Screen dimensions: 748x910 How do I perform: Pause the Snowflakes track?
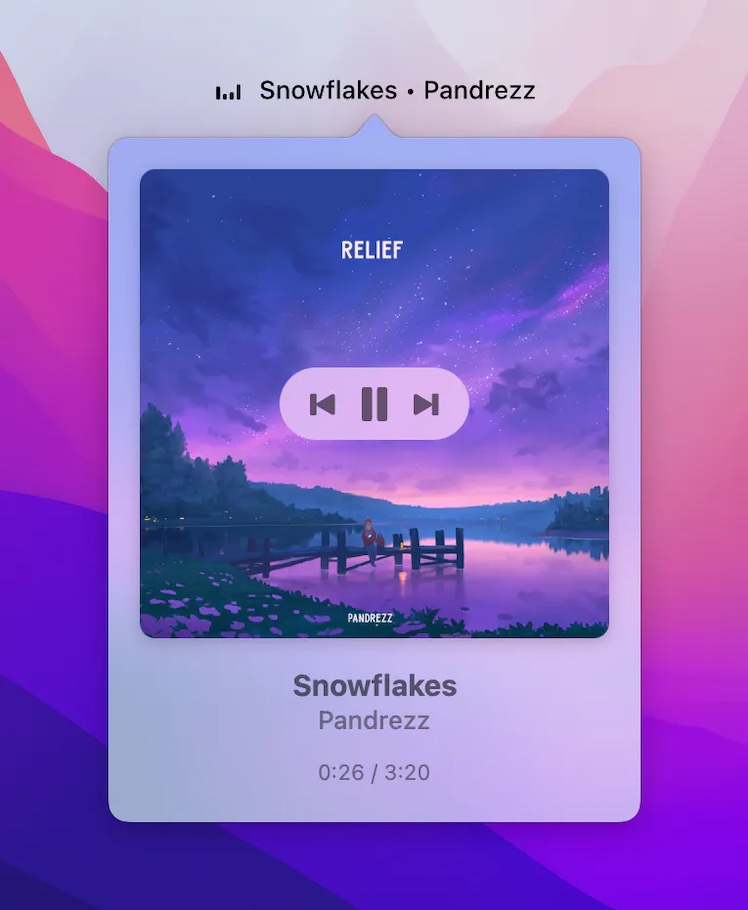pos(374,404)
